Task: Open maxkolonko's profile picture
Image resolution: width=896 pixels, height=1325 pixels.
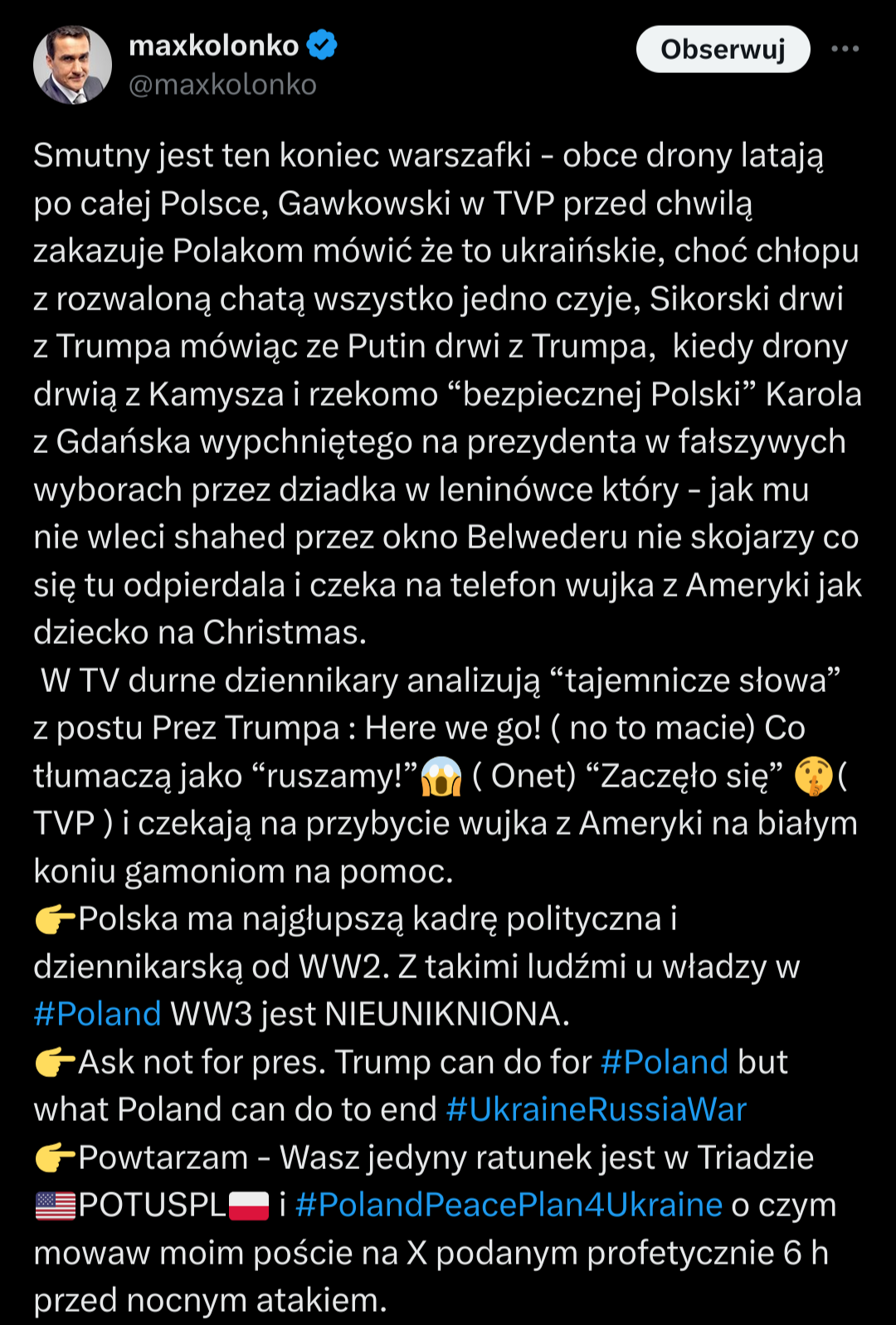Action: tap(72, 65)
